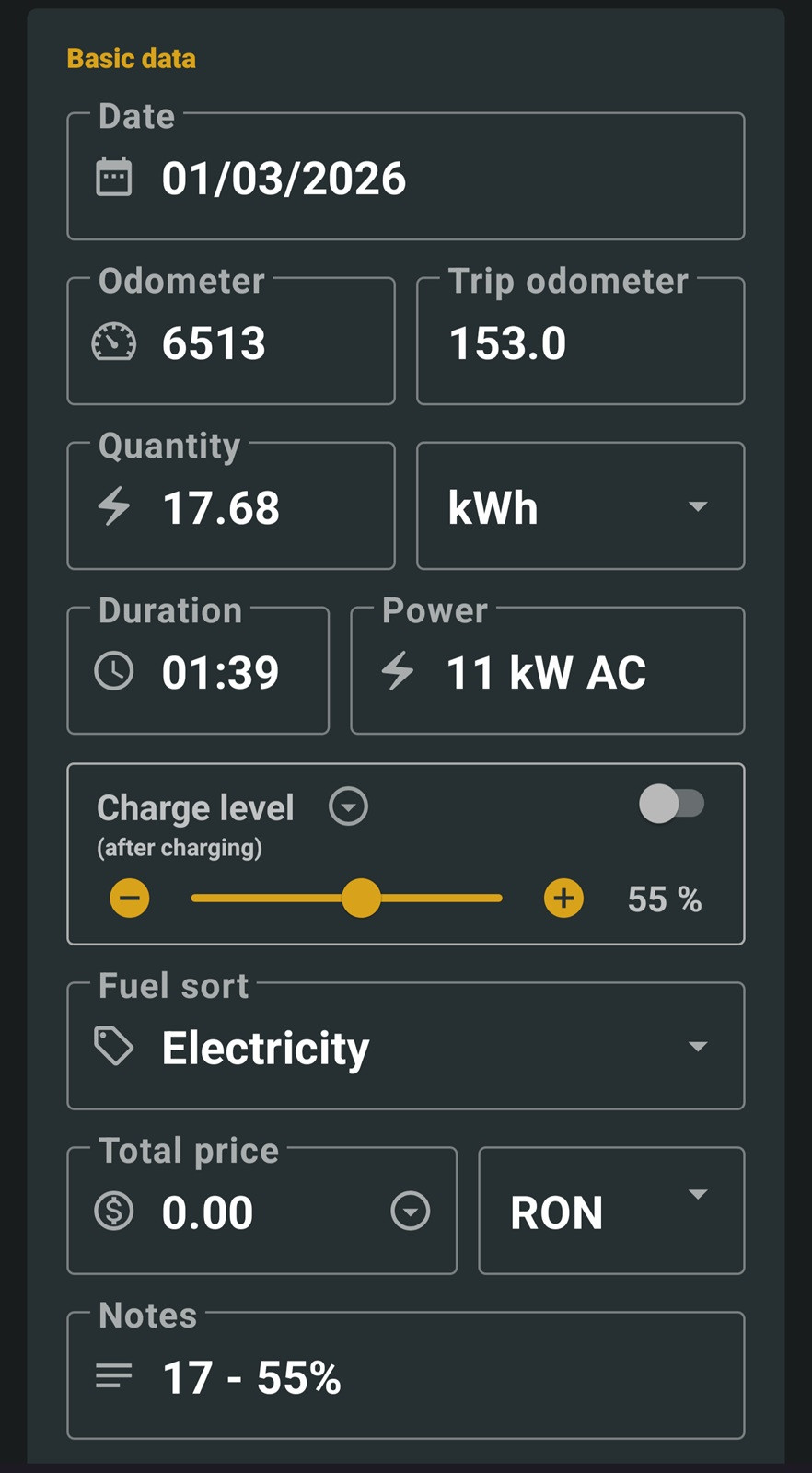Select a different currency than RON
Image resolution: width=812 pixels, height=1473 pixels.
(611, 1212)
